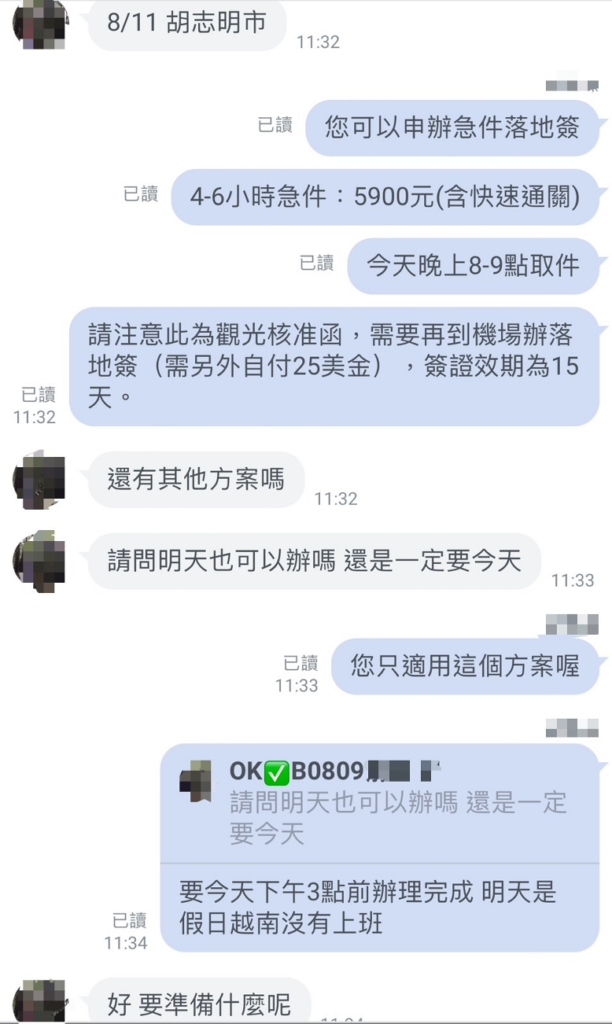Open sender's avatar beside "8/11 胡志明市" message
The image size is (612, 1024).
pyautogui.click(x=40, y=22)
